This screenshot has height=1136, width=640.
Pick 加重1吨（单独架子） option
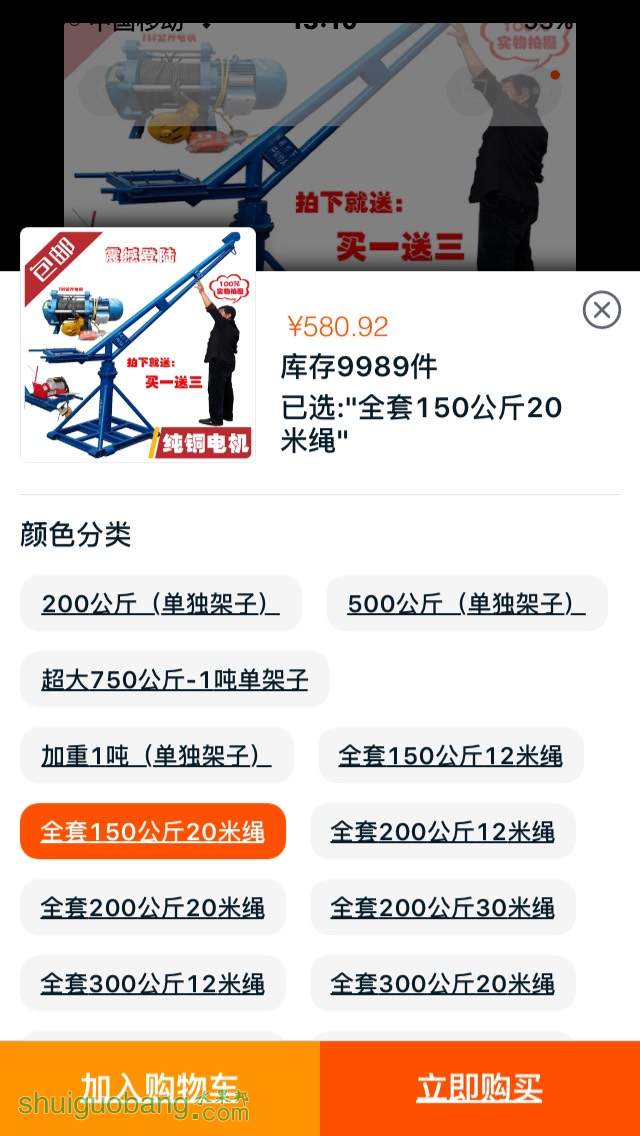[x=156, y=755]
